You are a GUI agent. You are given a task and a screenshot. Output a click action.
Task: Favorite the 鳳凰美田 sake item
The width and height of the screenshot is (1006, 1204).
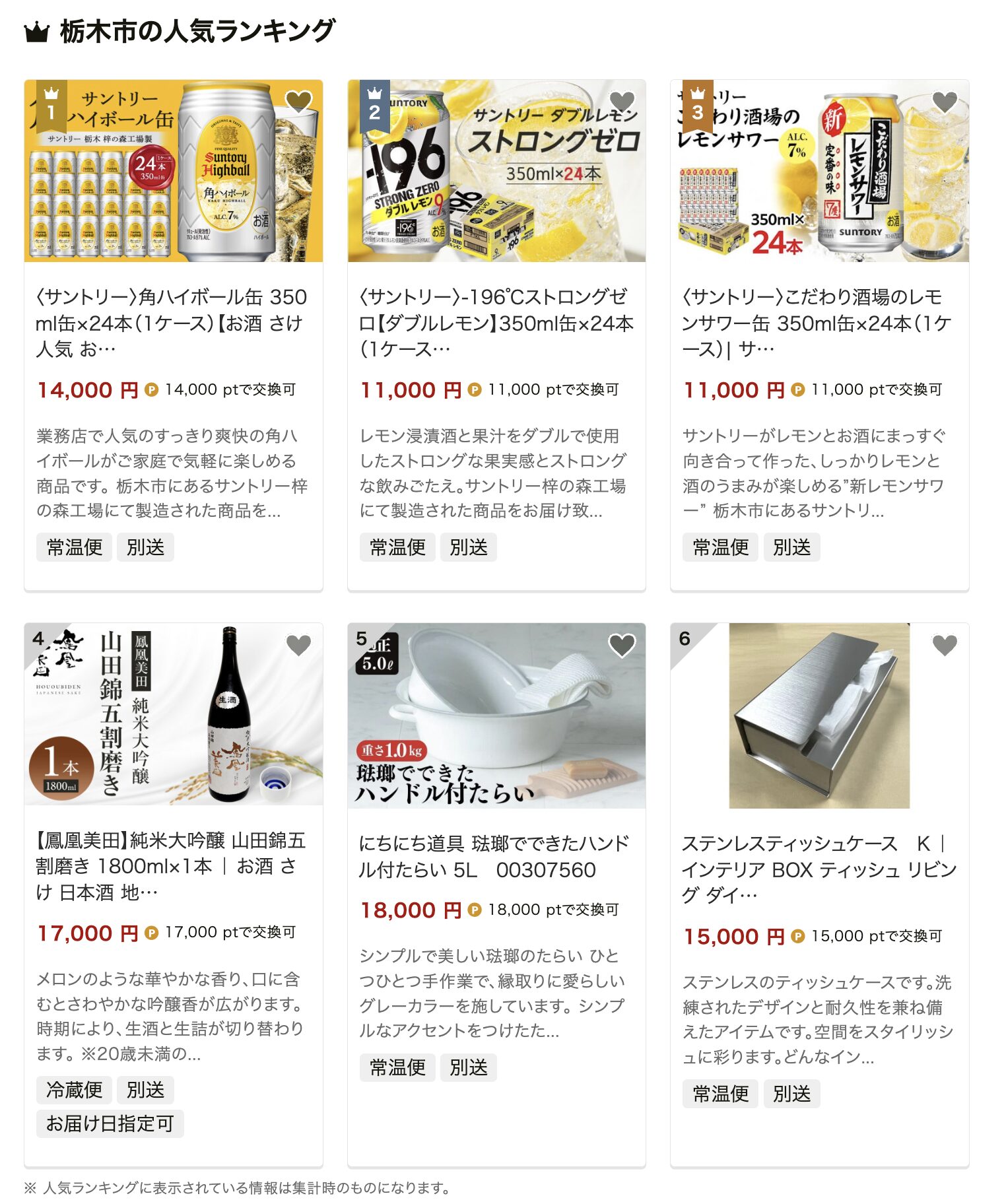(298, 645)
